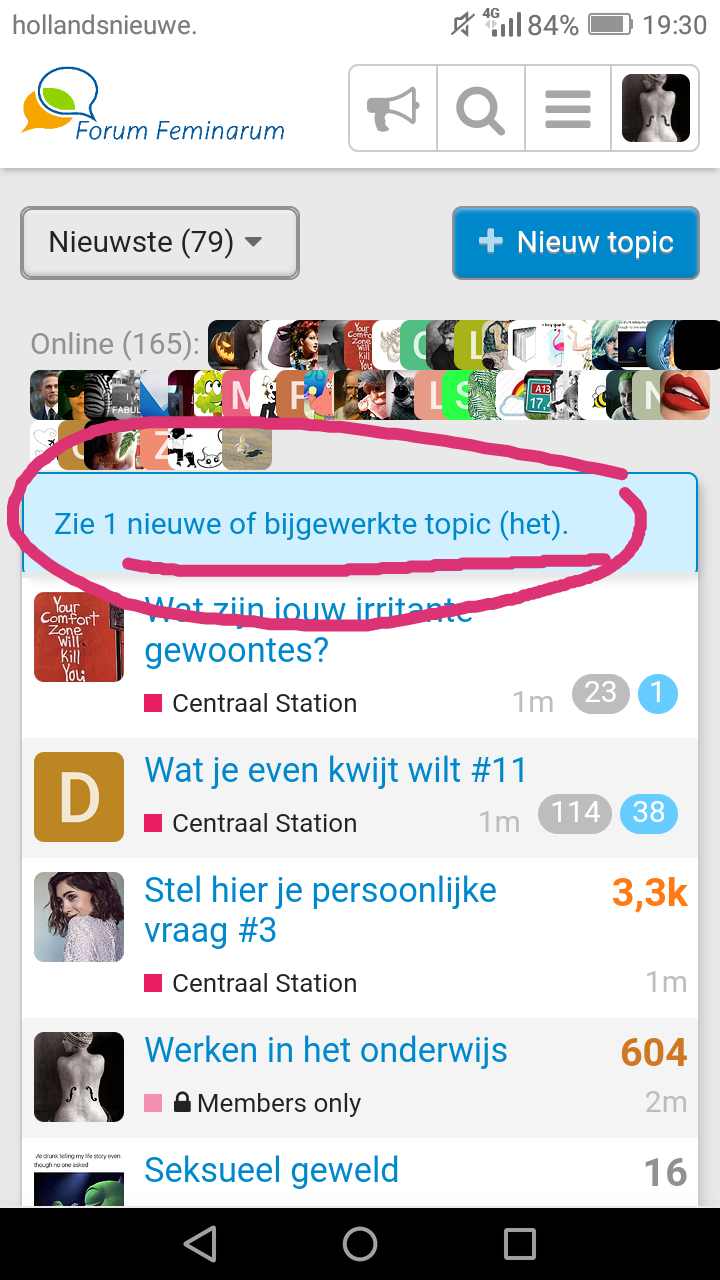
Task: Open topic Wat je even kwijt wilt #11
Action: [x=335, y=770]
